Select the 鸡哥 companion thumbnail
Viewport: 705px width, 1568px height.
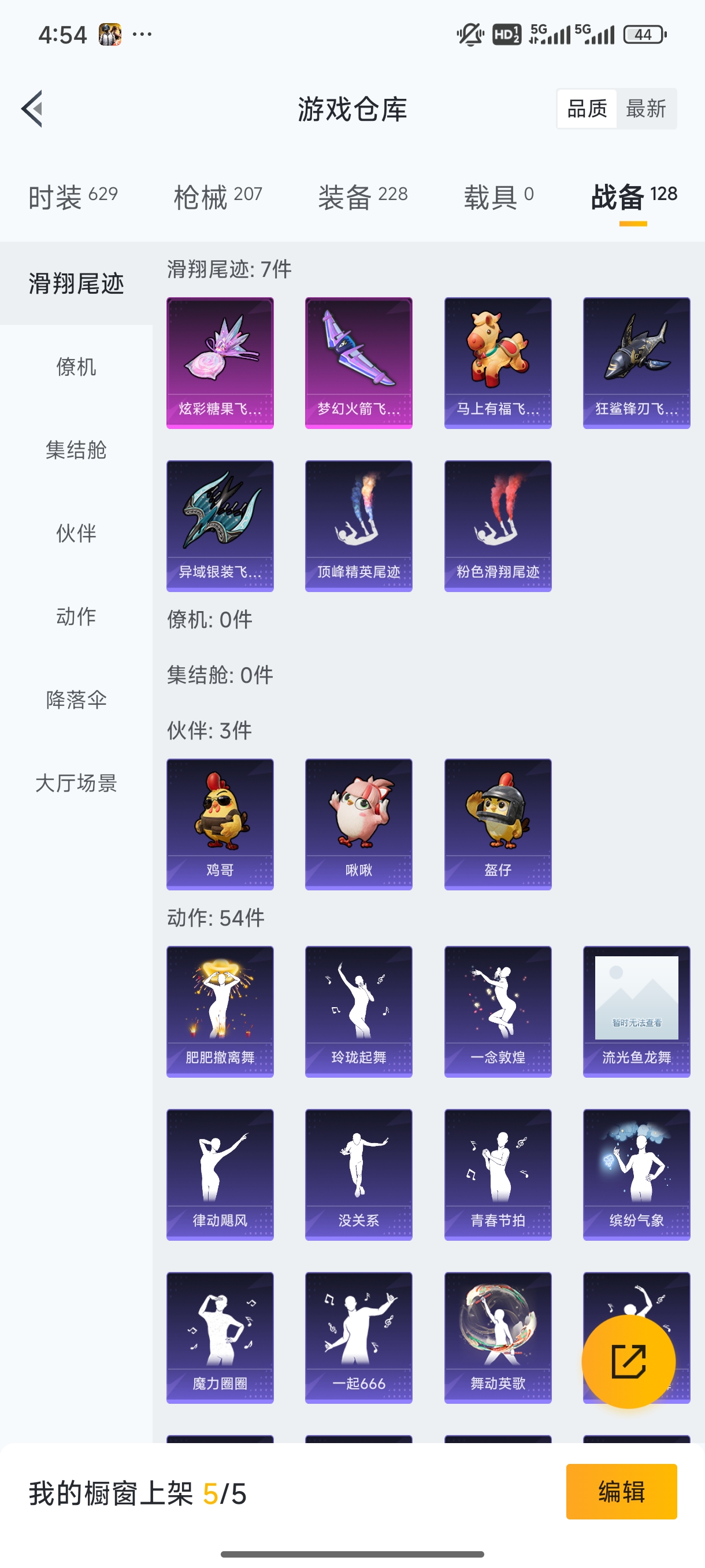pos(220,824)
